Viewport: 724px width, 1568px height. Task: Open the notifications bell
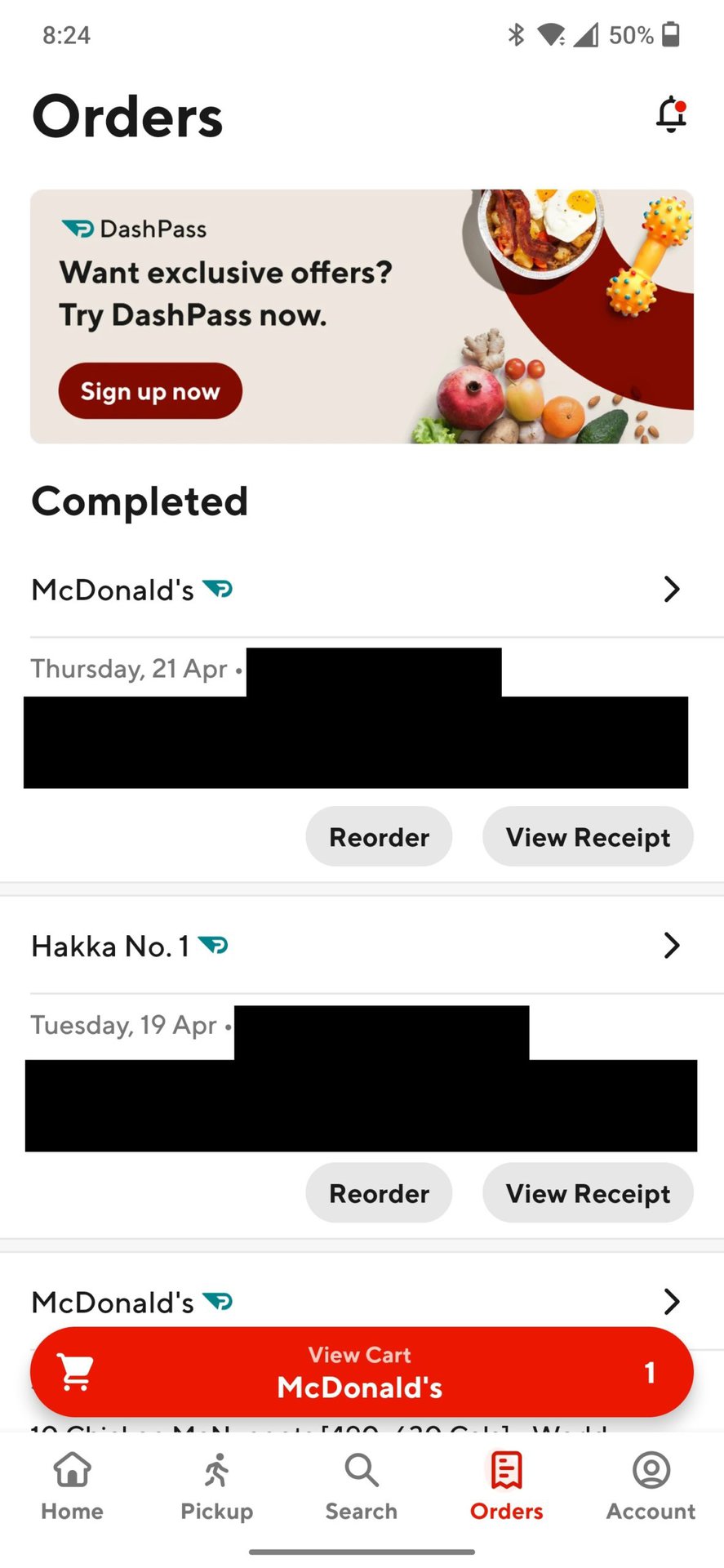pos(671,114)
